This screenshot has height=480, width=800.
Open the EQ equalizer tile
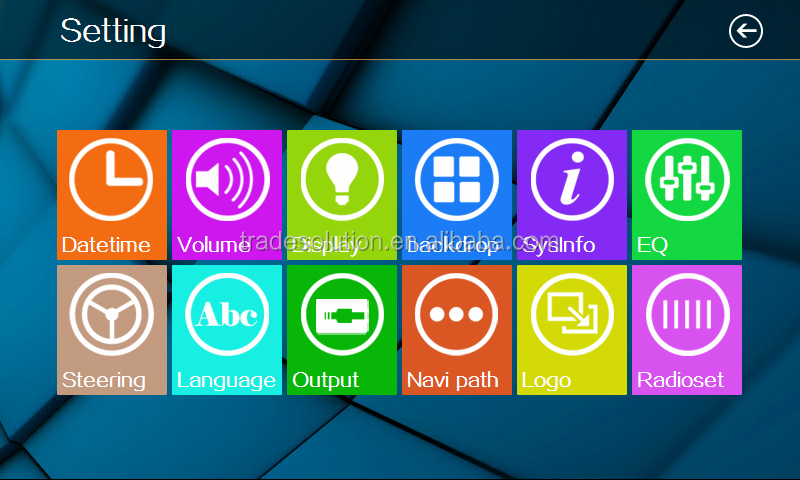coord(686,194)
